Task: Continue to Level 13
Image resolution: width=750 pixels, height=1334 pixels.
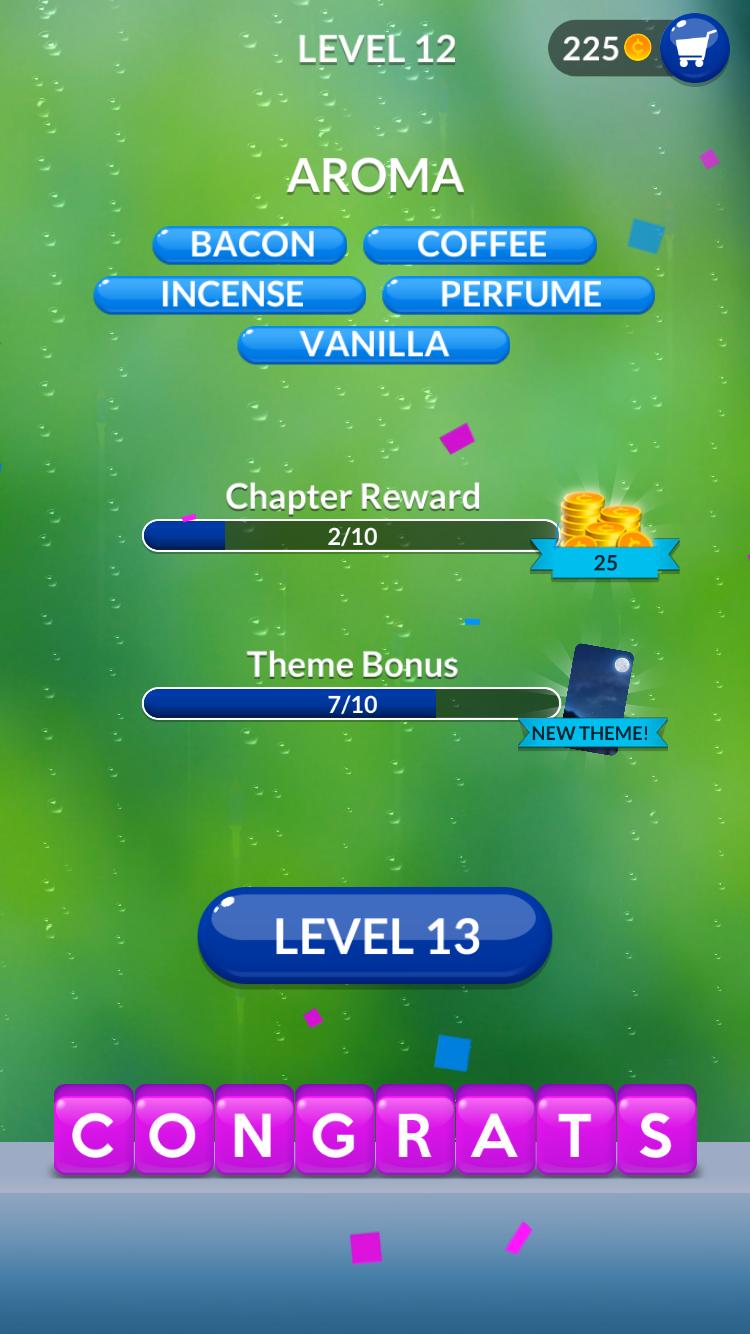Action: [375, 936]
